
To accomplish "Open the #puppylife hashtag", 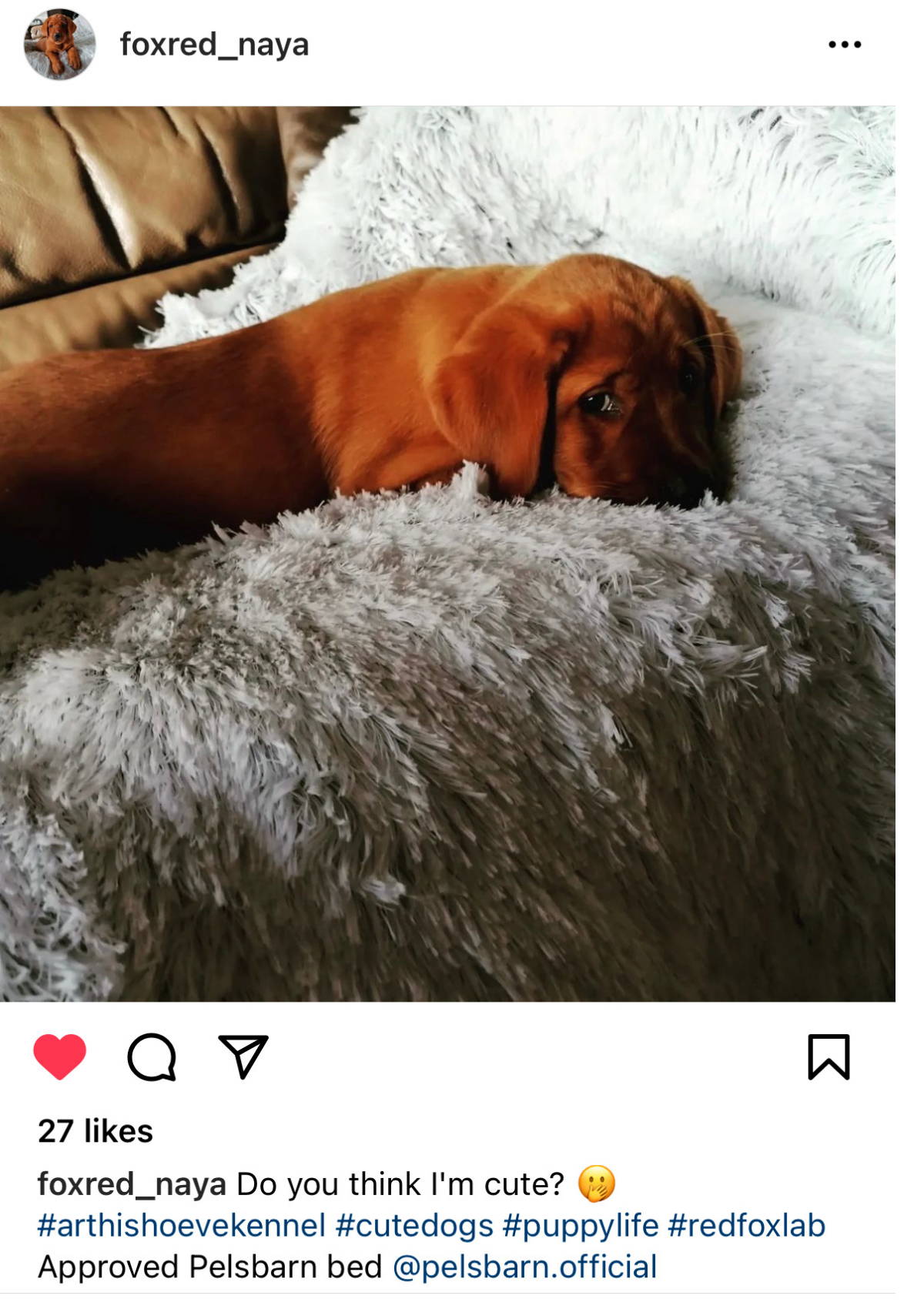I will (x=581, y=1226).
